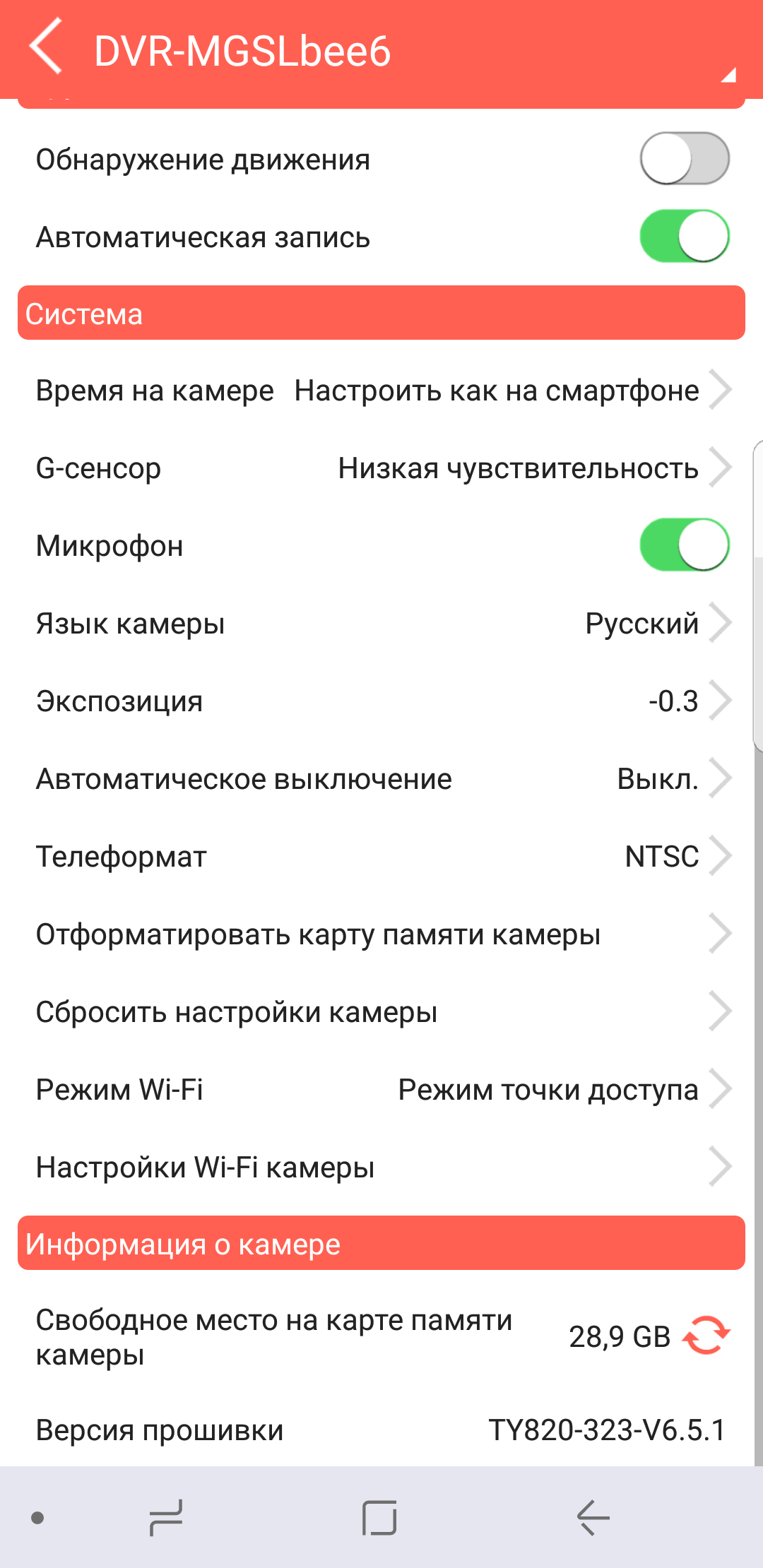Turn off Автоматическая запись
Screen dimensions: 763x1568
pyautogui.click(x=684, y=237)
